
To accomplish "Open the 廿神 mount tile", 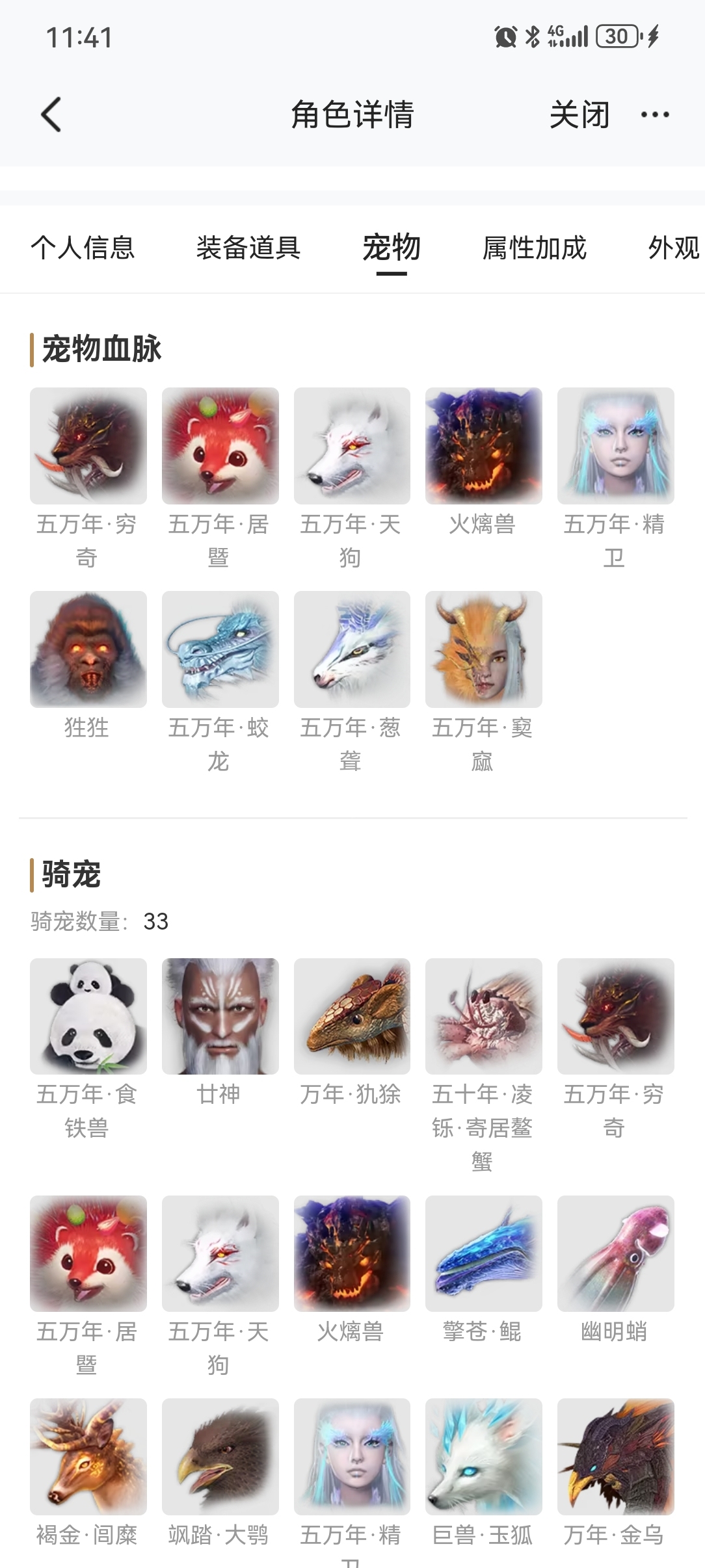I will (x=220, y=1015).
